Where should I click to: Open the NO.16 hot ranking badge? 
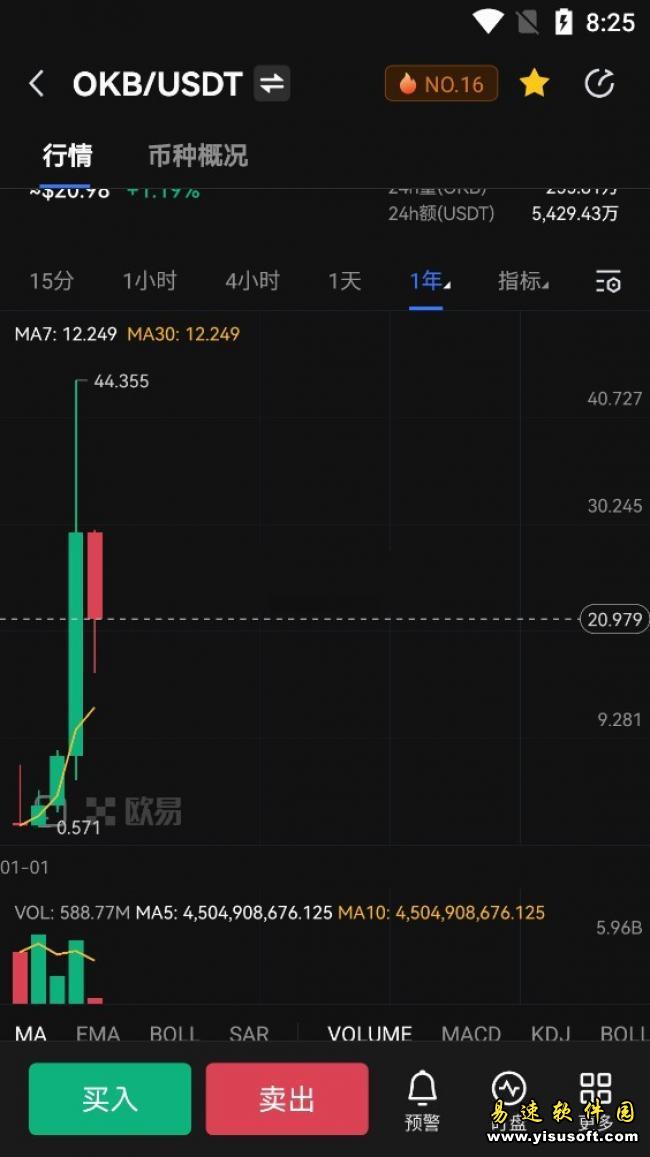tap(441, 84)
